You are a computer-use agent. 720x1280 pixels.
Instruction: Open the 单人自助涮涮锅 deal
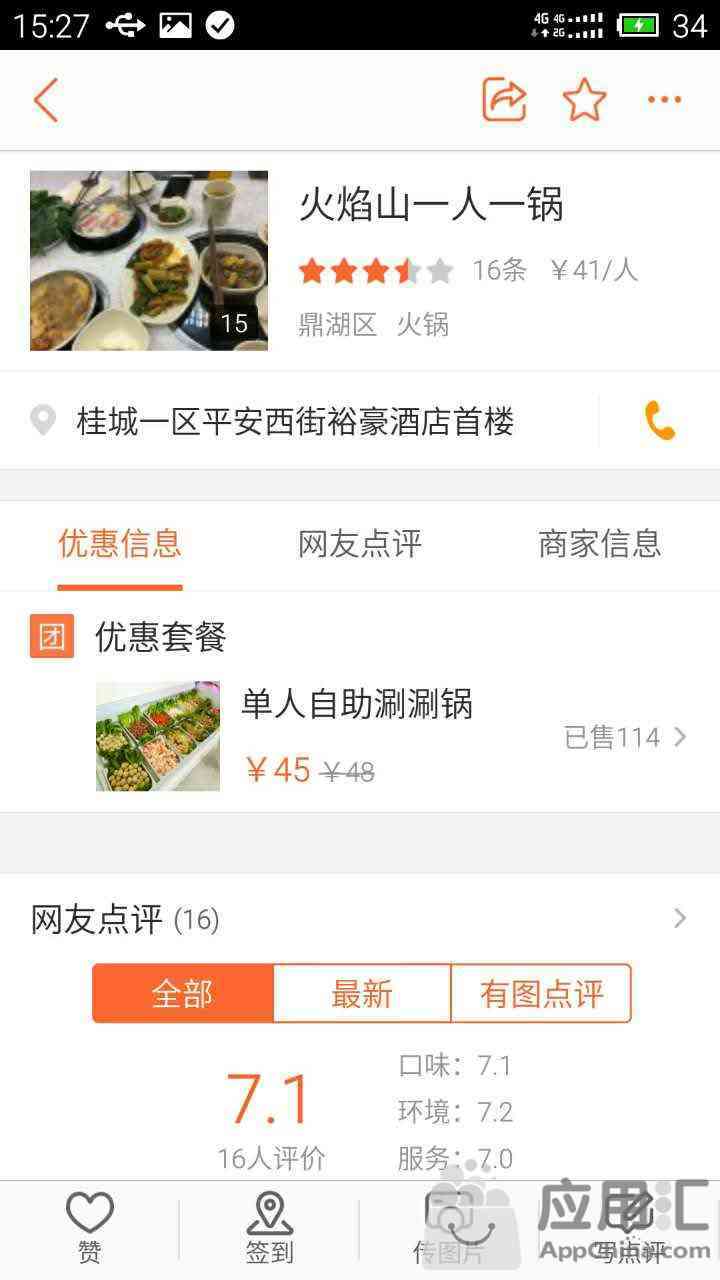tap(390, 737)
